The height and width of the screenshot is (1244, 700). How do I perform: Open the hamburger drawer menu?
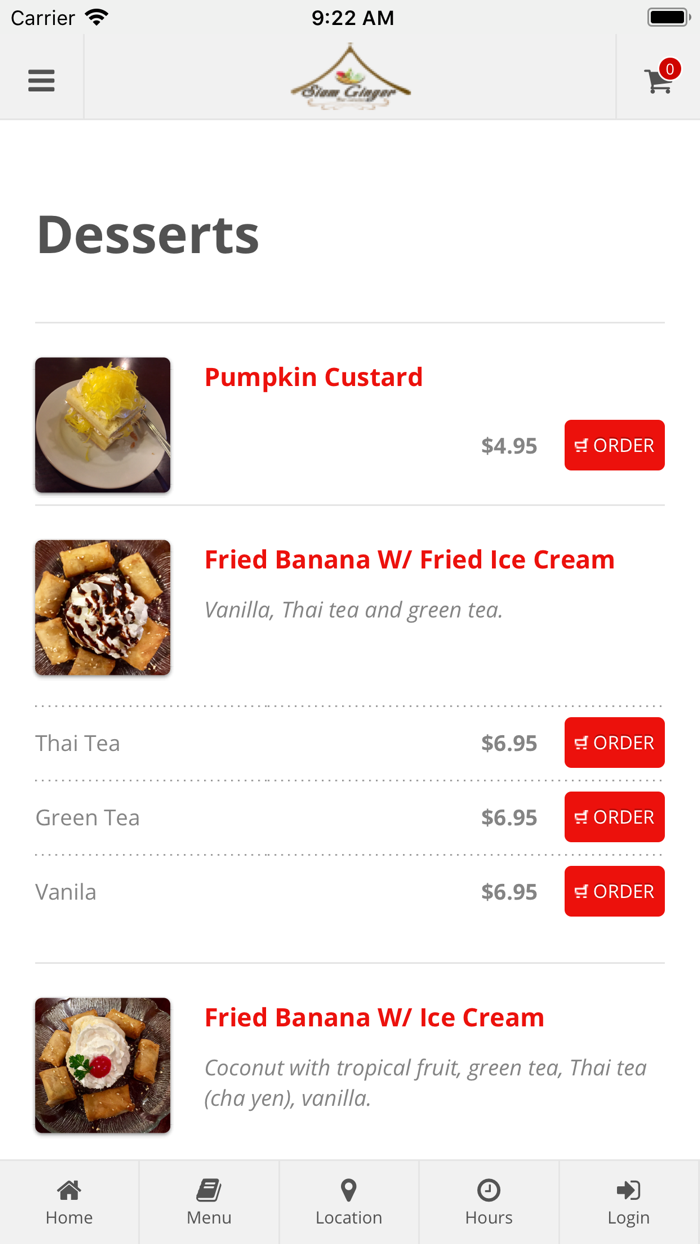coord(41,81)
